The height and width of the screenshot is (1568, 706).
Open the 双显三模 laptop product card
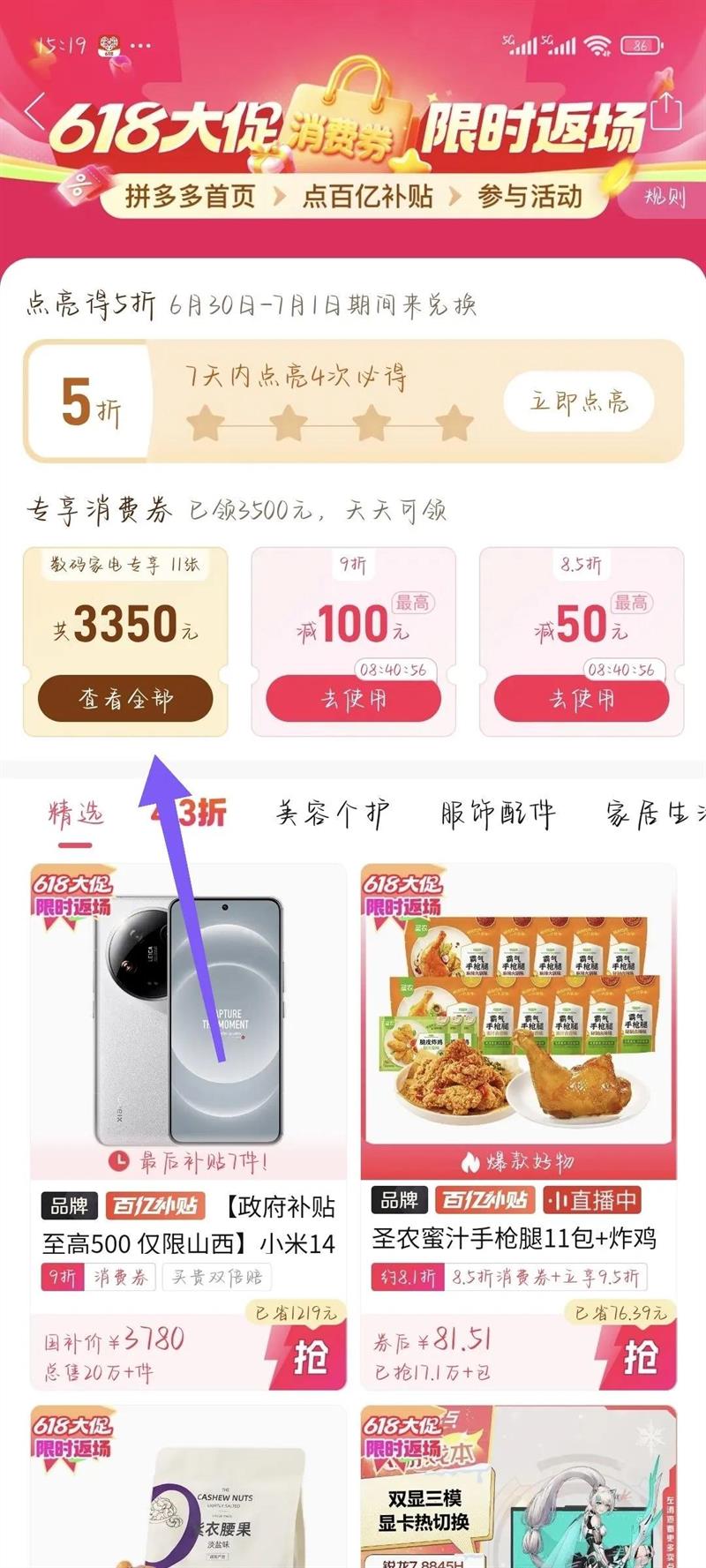518,1491
